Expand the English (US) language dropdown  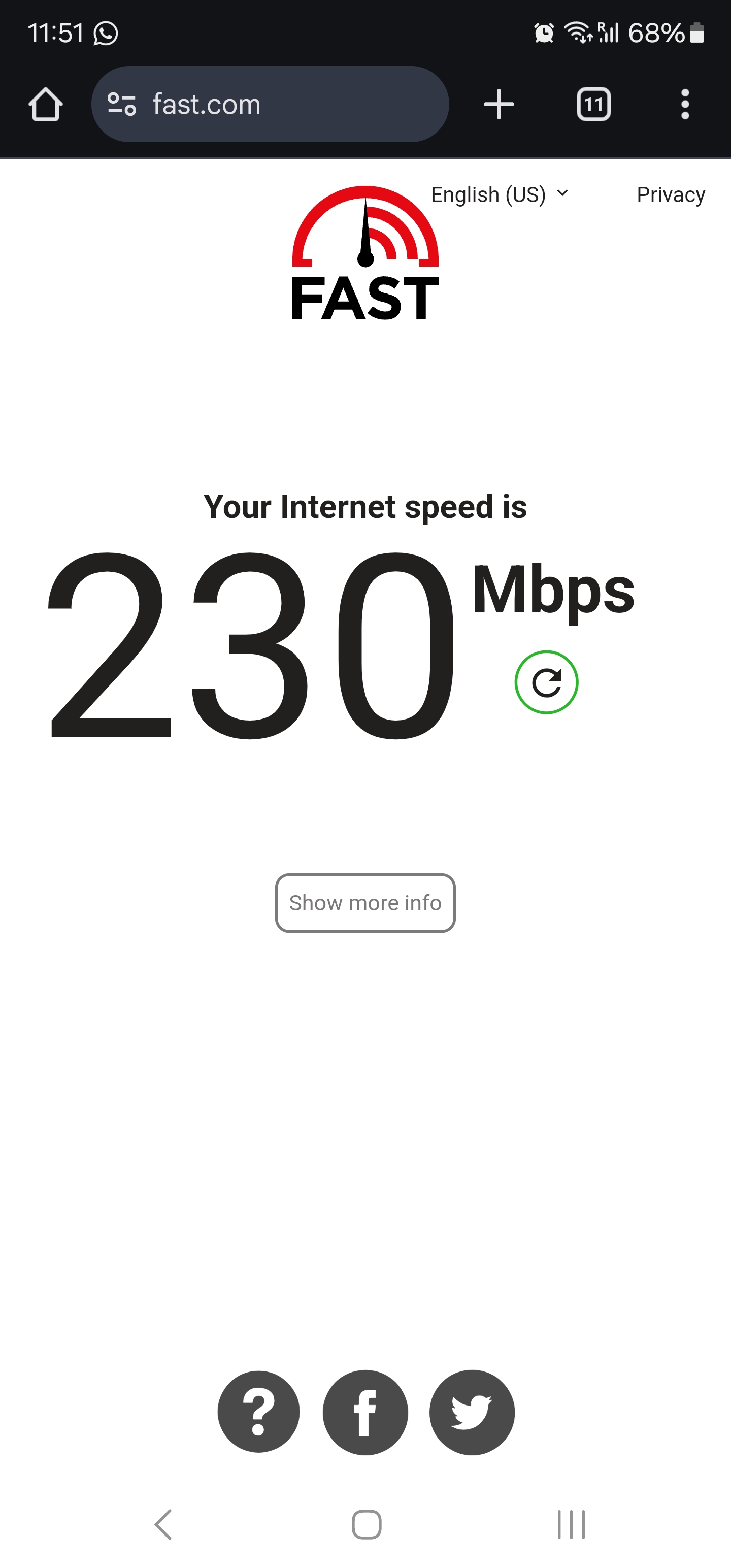(x=500, y=195)
